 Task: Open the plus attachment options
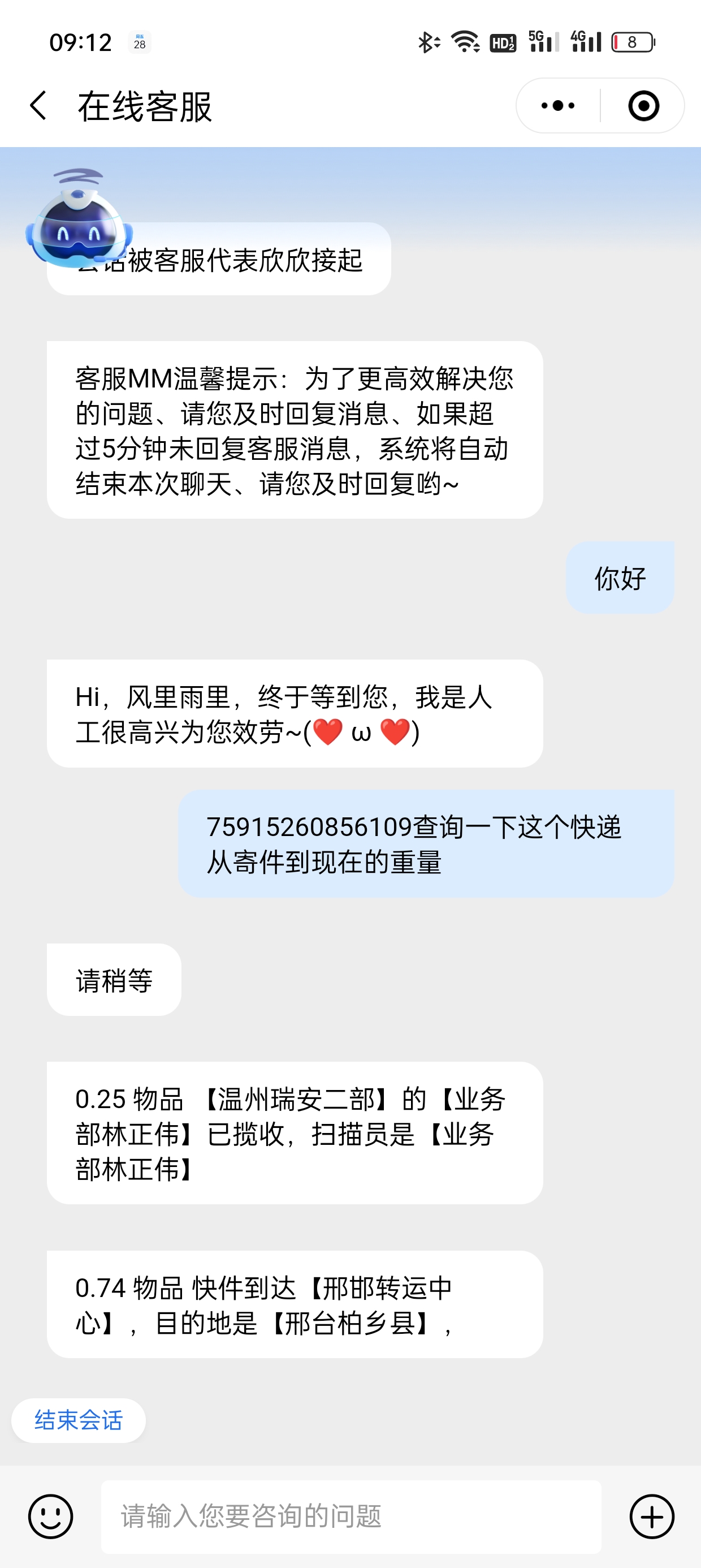click(651, 1517)
